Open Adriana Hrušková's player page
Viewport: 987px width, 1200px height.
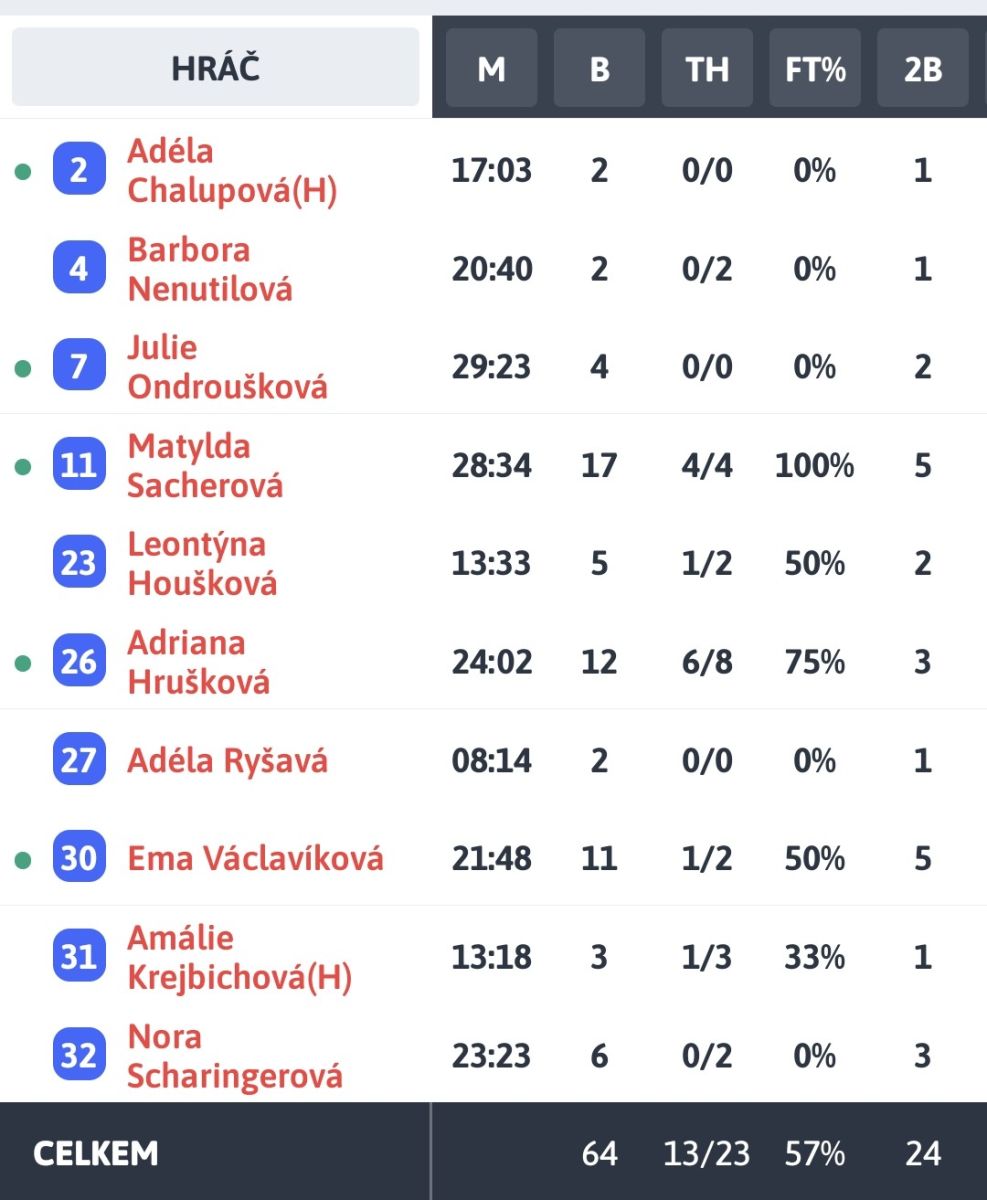(198, 662)
